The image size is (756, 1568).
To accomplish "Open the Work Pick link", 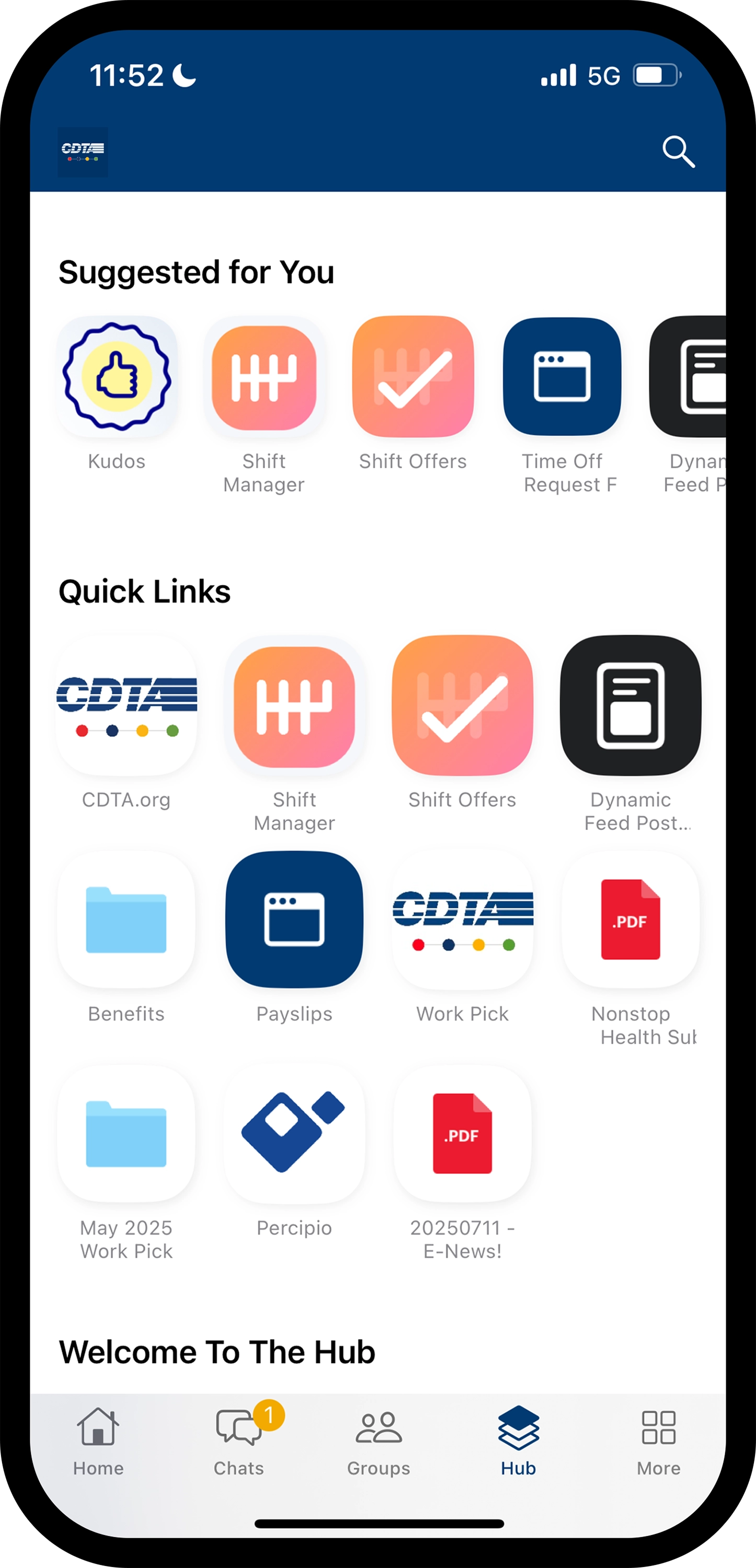I will tap(462, 920).
